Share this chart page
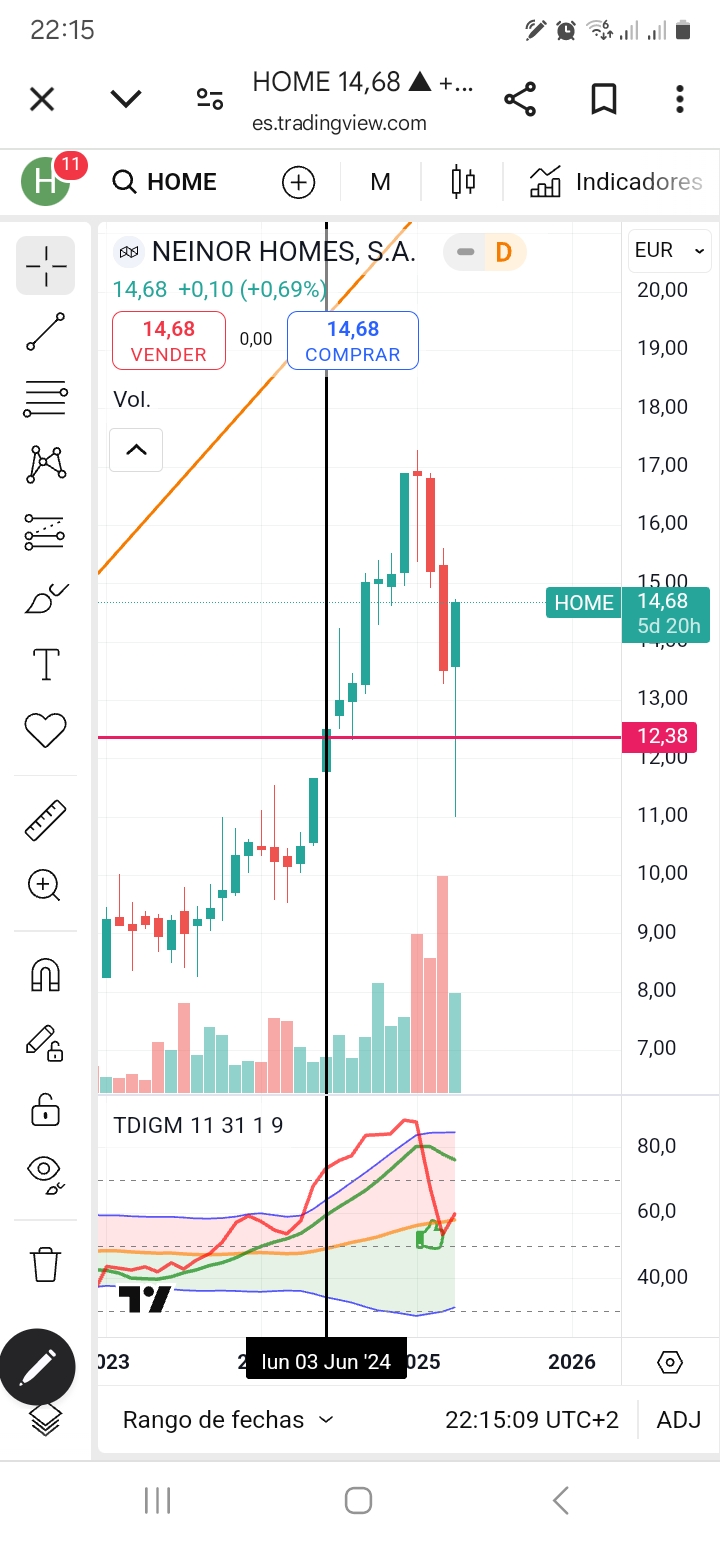 pos(520,99)
